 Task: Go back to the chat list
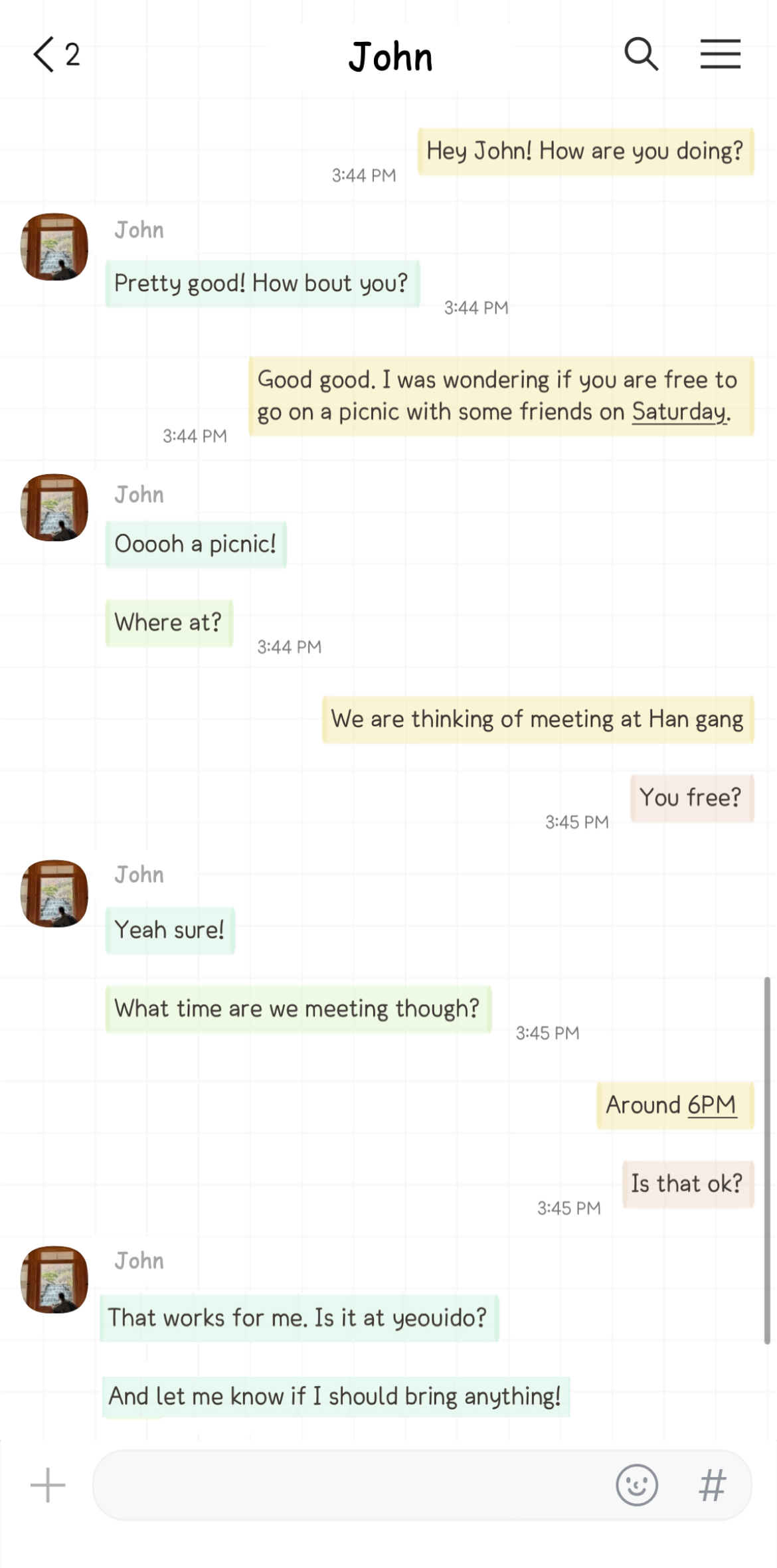(x=45, y=54)
